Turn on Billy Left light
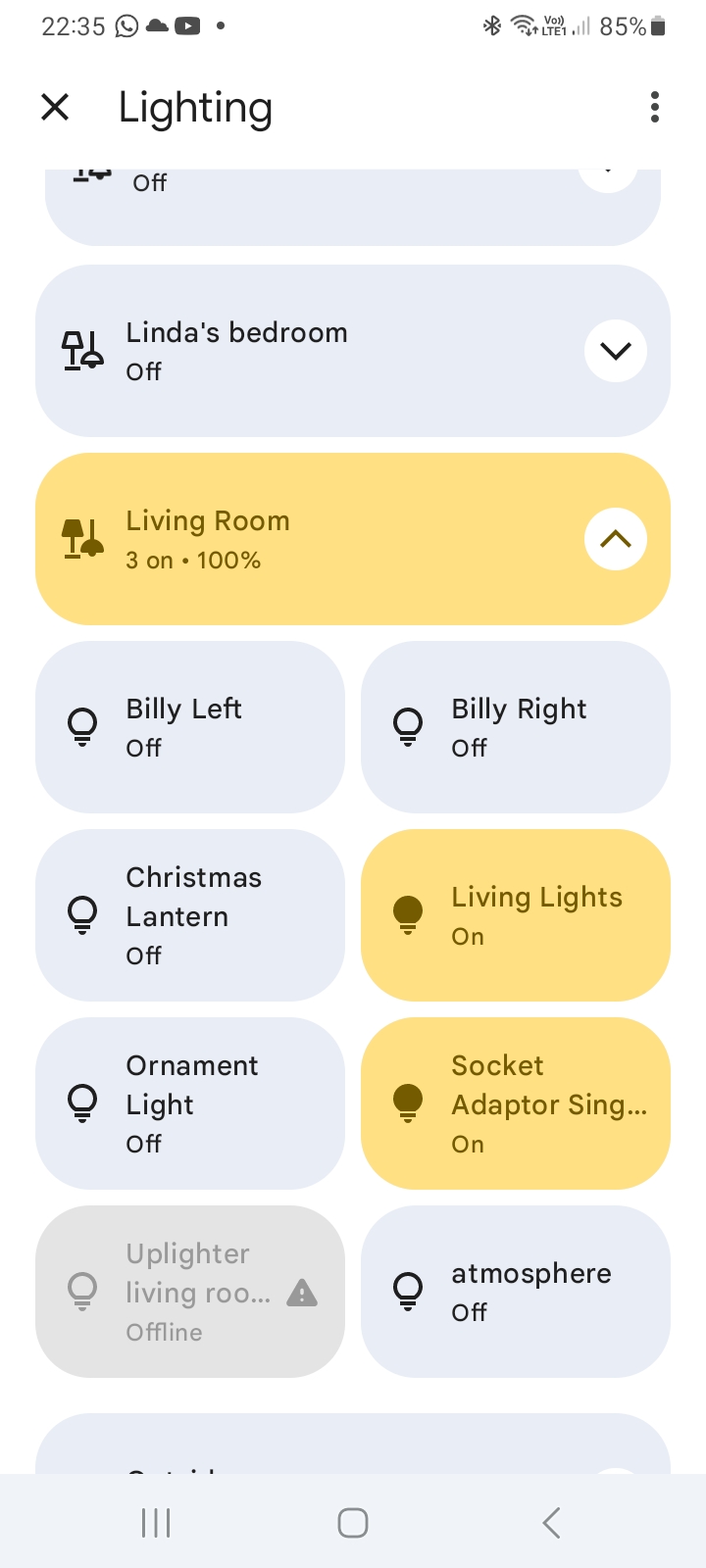The image size is (706, 1568). click(x=190, y=727)
